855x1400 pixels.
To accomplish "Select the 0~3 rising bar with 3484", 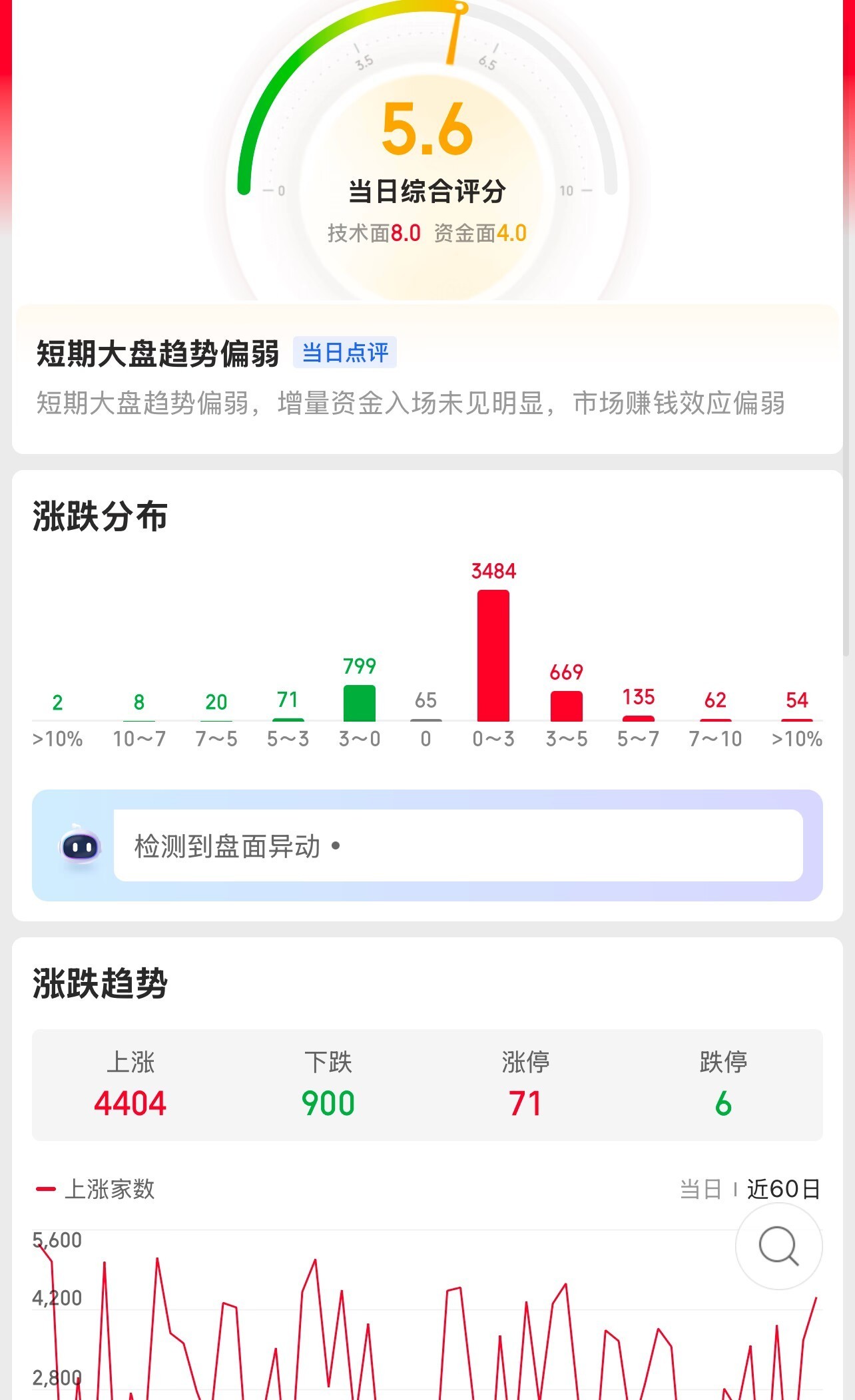I will [x=493, y=655].
